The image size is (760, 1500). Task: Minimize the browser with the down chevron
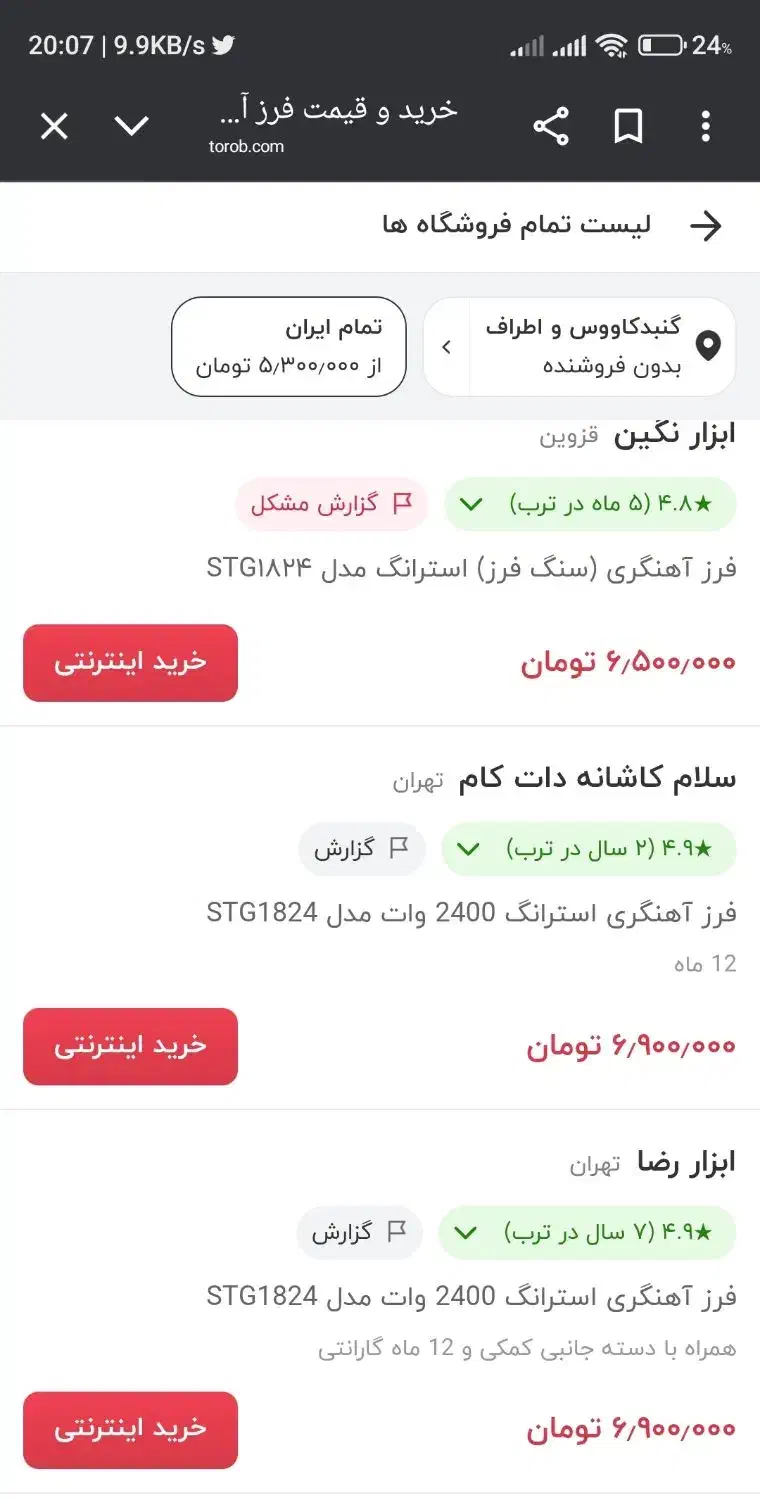[132, 126]
